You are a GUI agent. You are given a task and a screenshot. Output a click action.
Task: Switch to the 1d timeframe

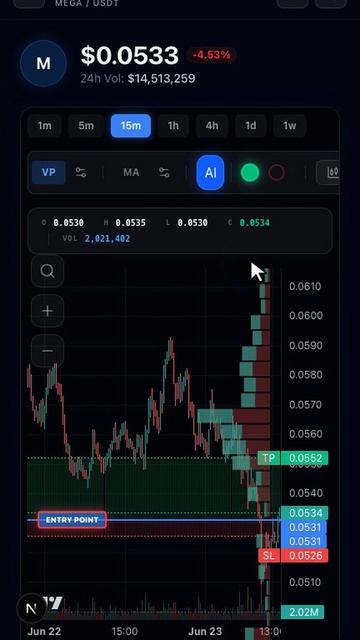251,126
